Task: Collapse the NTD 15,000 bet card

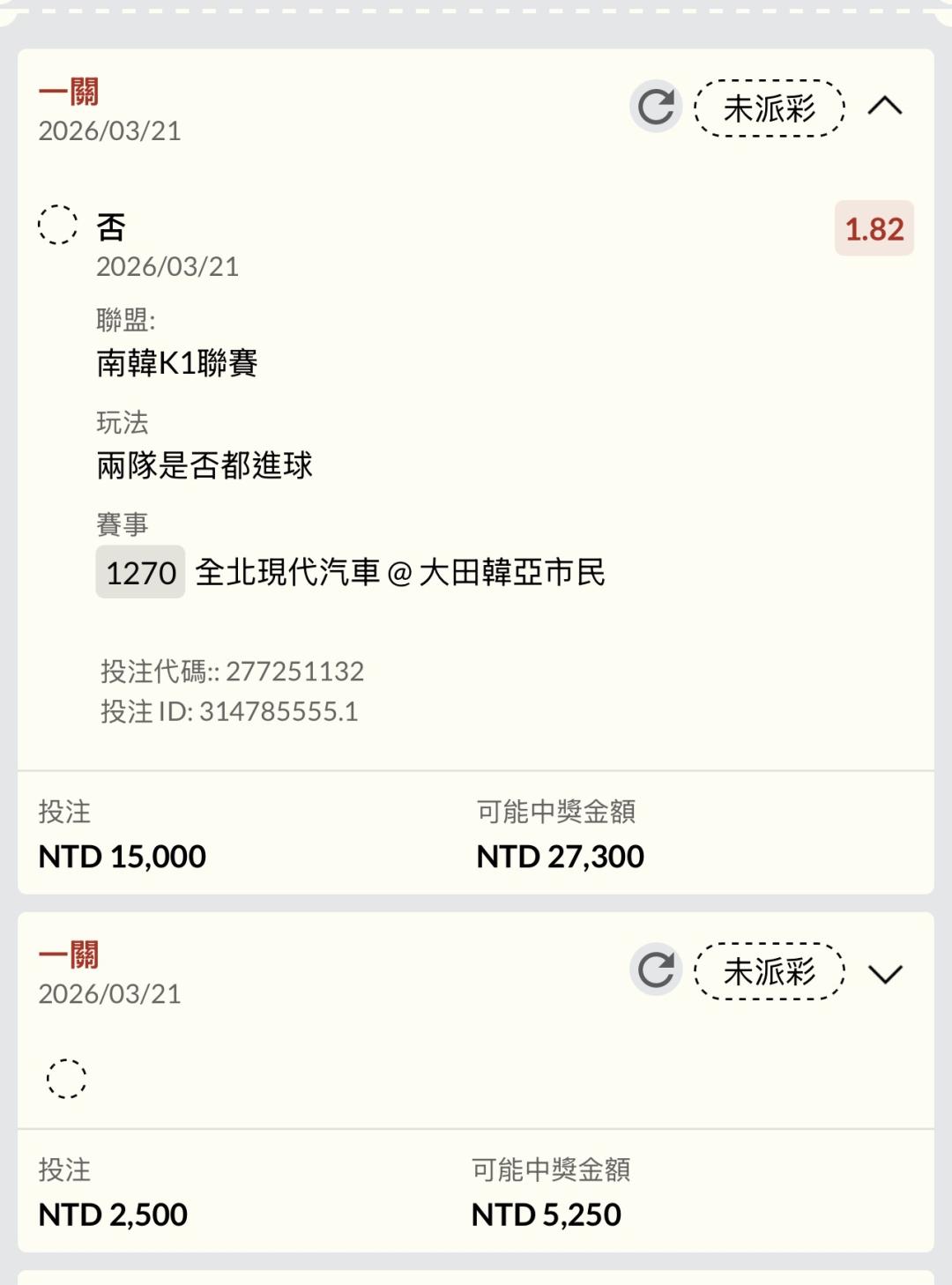Action: click(885, 107)
